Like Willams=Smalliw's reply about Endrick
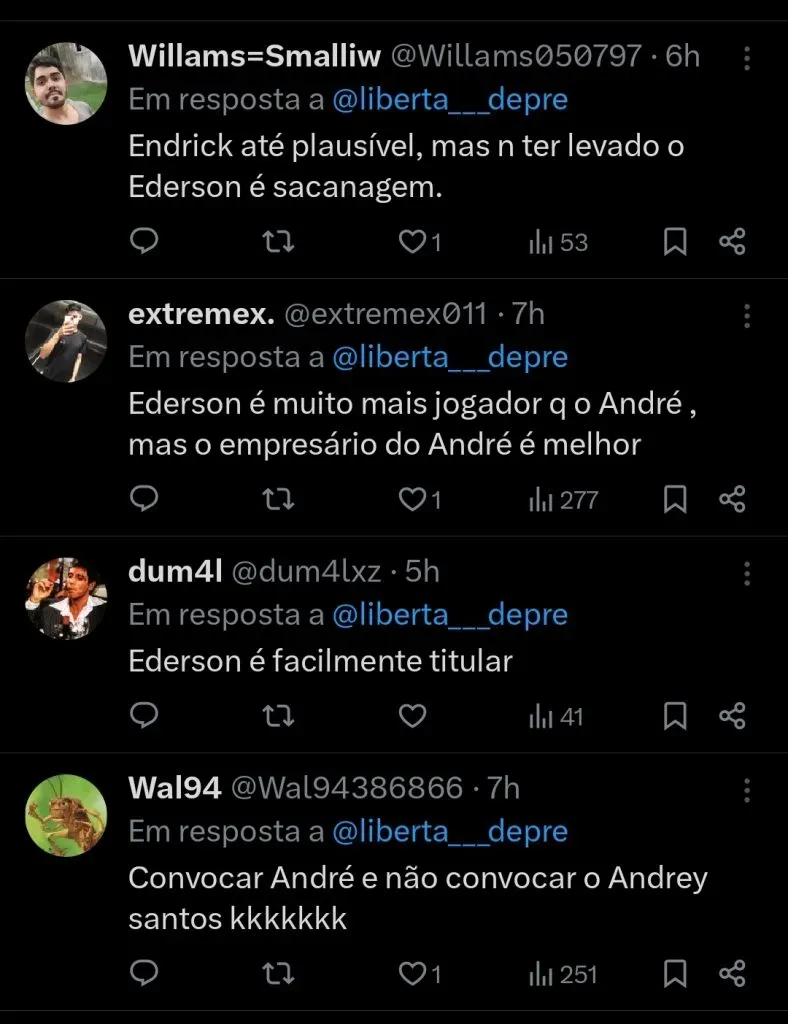 coord(412,242)
